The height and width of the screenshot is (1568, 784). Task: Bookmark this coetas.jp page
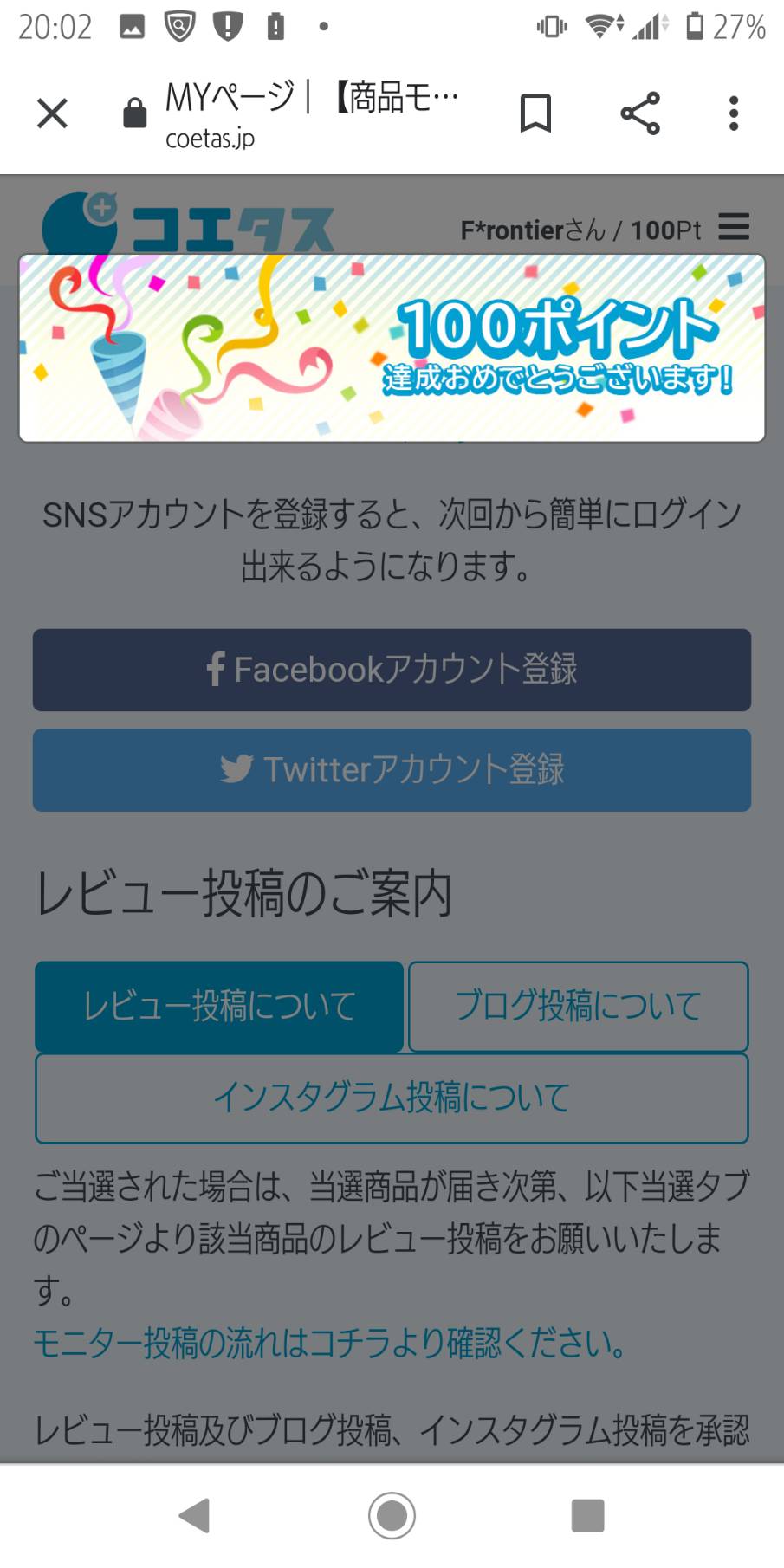coord(535,113)
